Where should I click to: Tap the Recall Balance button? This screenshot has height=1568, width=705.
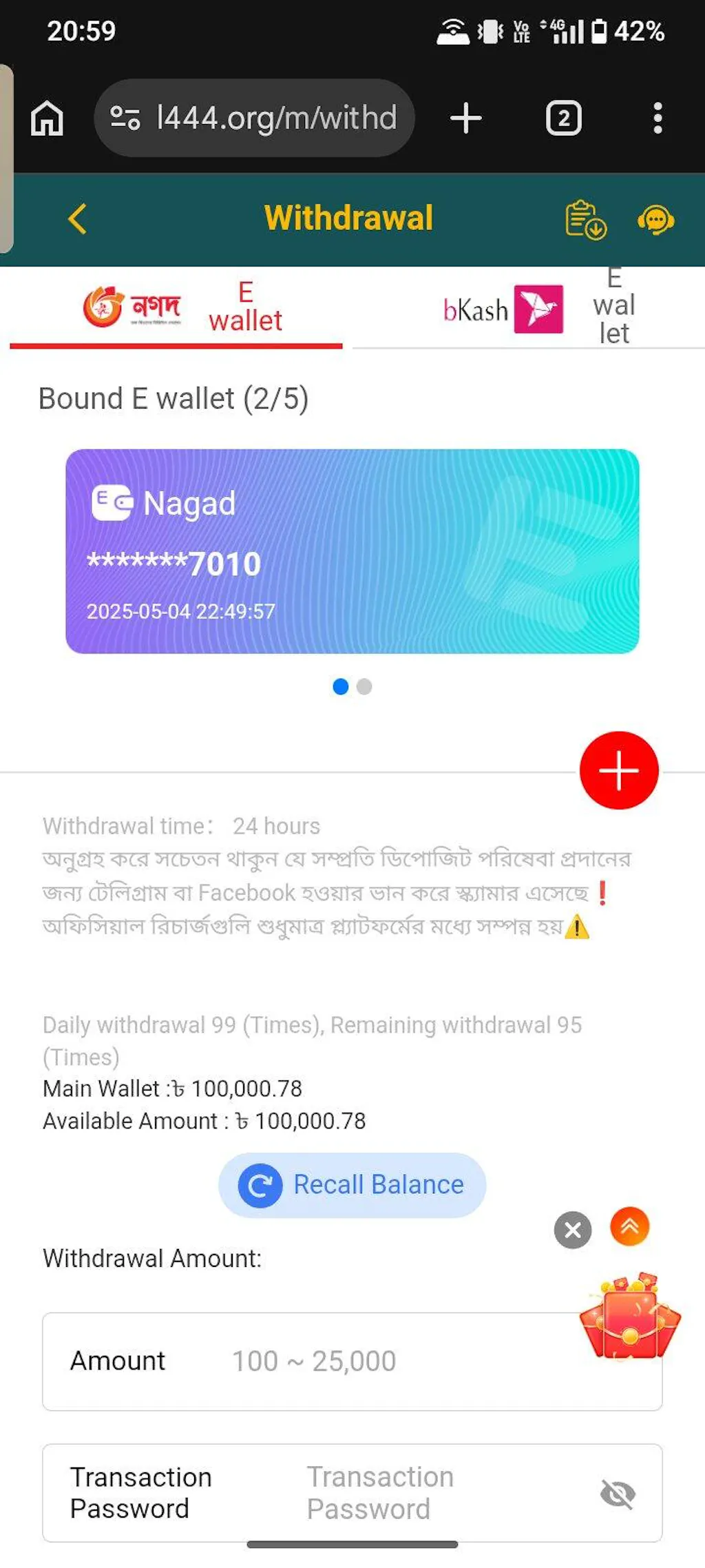click(x=352, y=1185)
